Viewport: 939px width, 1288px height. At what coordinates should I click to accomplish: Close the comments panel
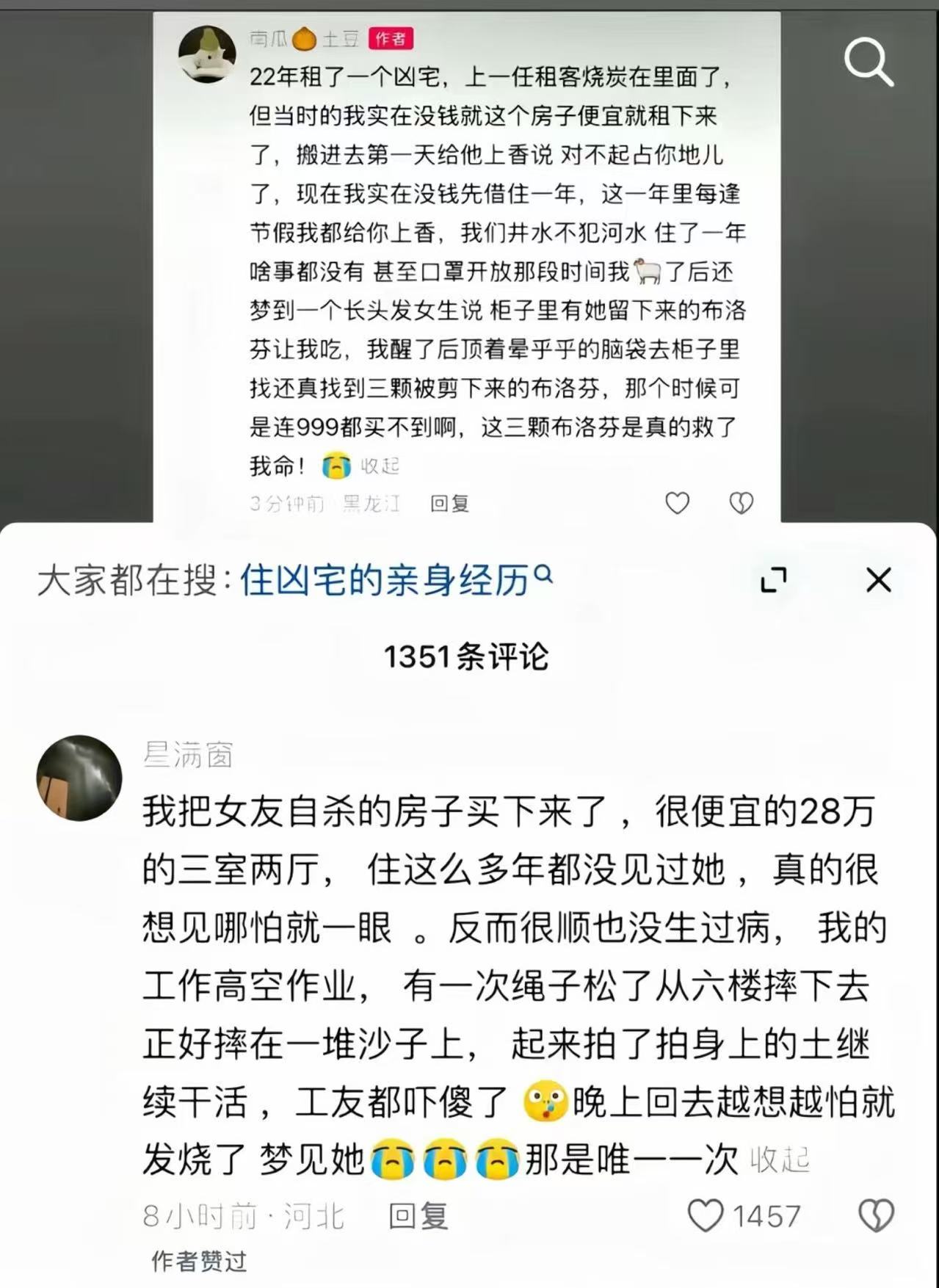click(878, 580)
